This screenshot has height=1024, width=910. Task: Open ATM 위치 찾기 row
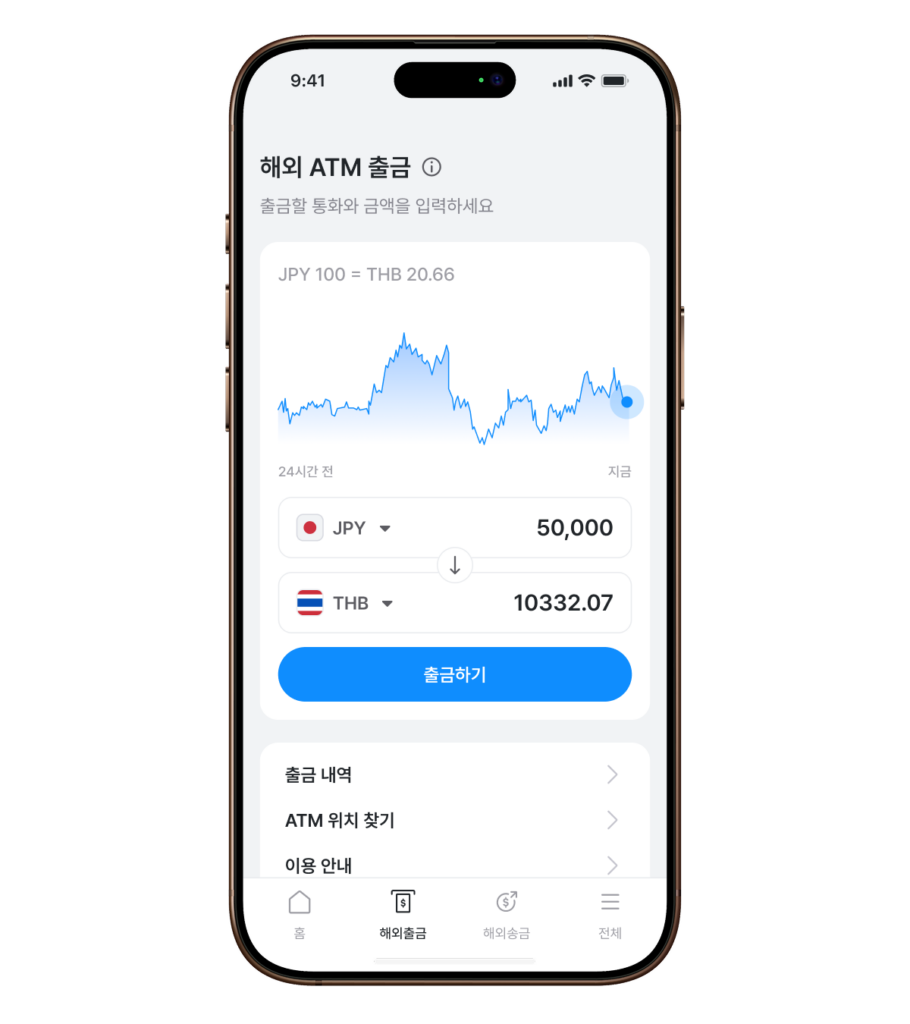pos(454,820)
